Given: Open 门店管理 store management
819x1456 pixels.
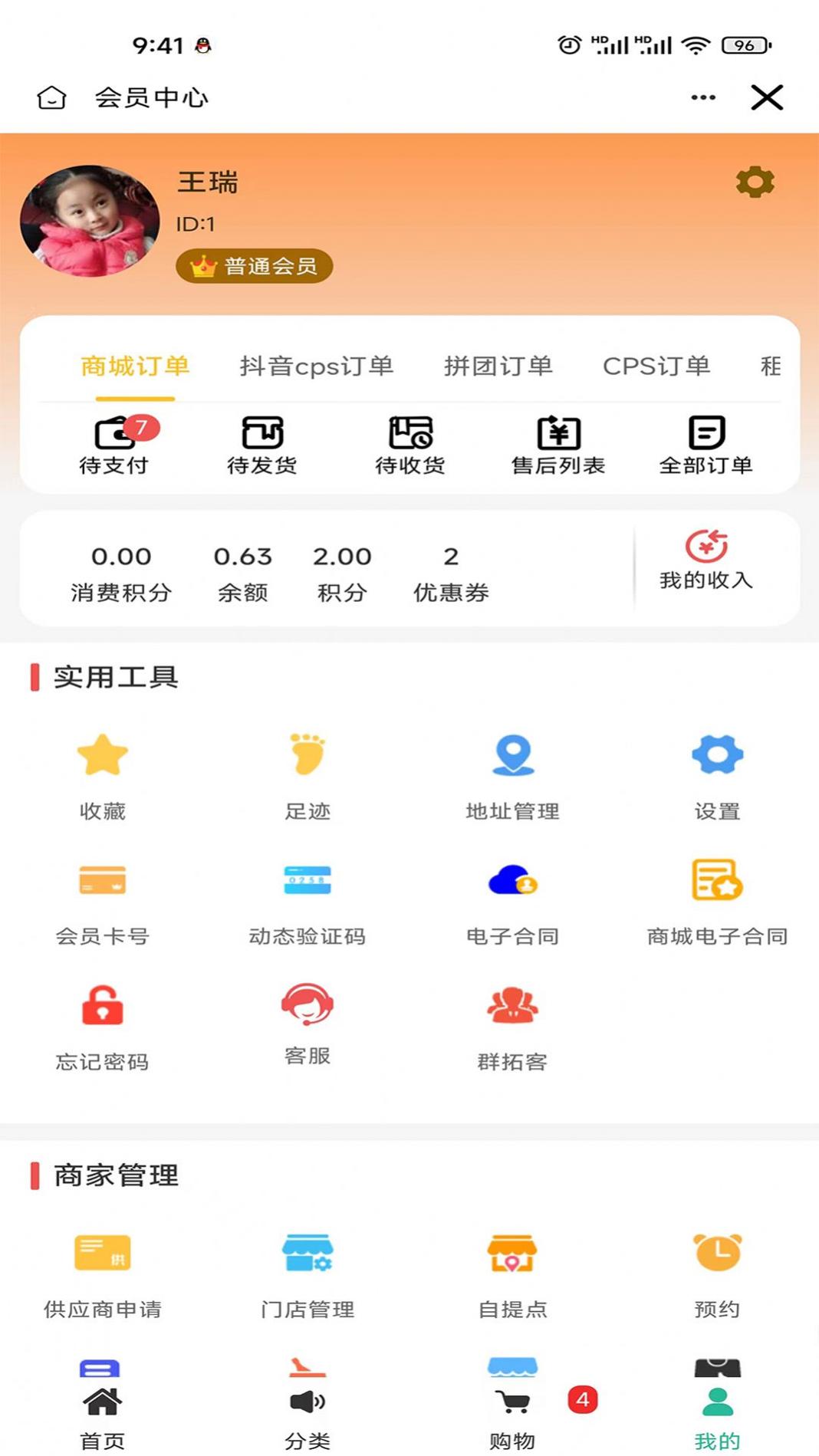Looking at the screenshot, I should point(308,1273).
